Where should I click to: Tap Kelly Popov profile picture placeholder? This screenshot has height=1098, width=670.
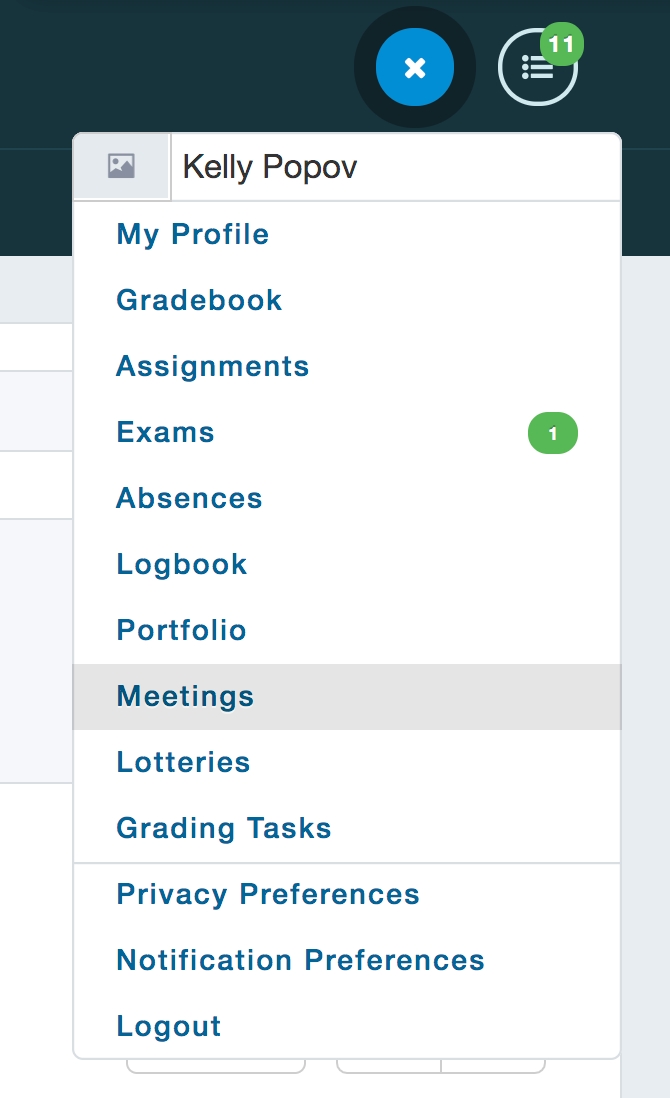tap(121, 167)
